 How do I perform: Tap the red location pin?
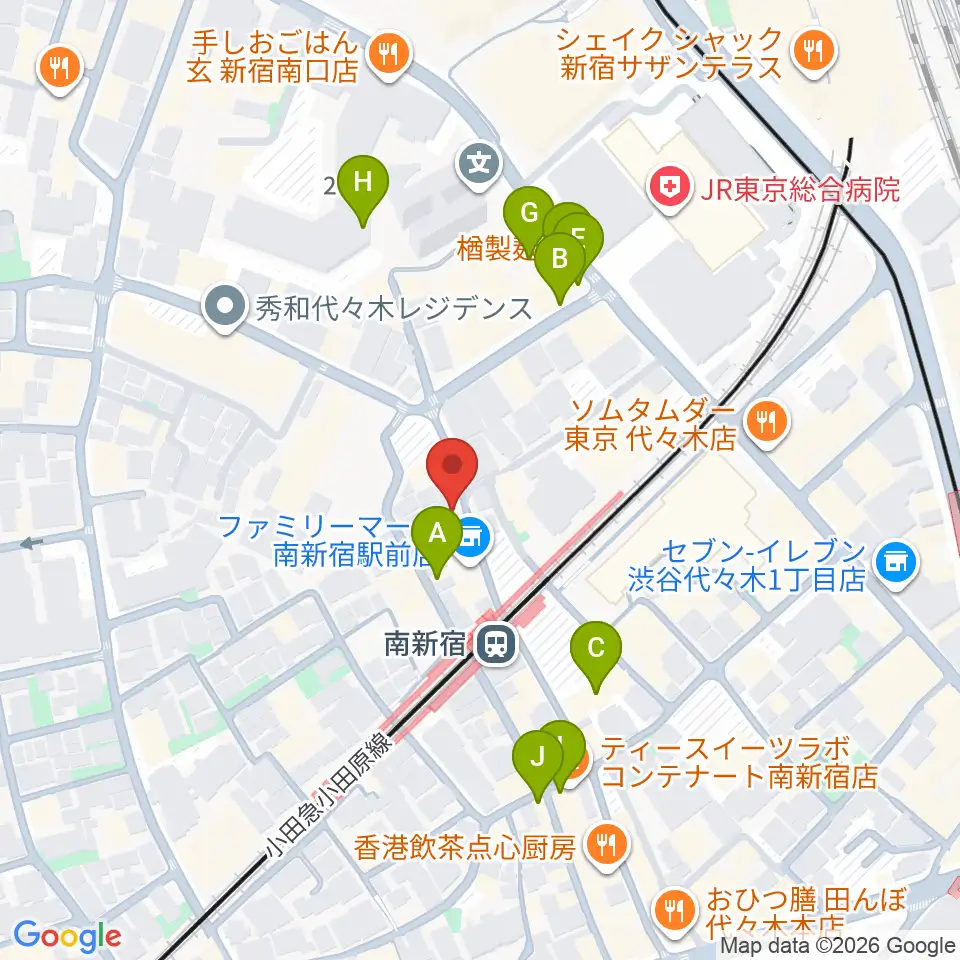452,467
